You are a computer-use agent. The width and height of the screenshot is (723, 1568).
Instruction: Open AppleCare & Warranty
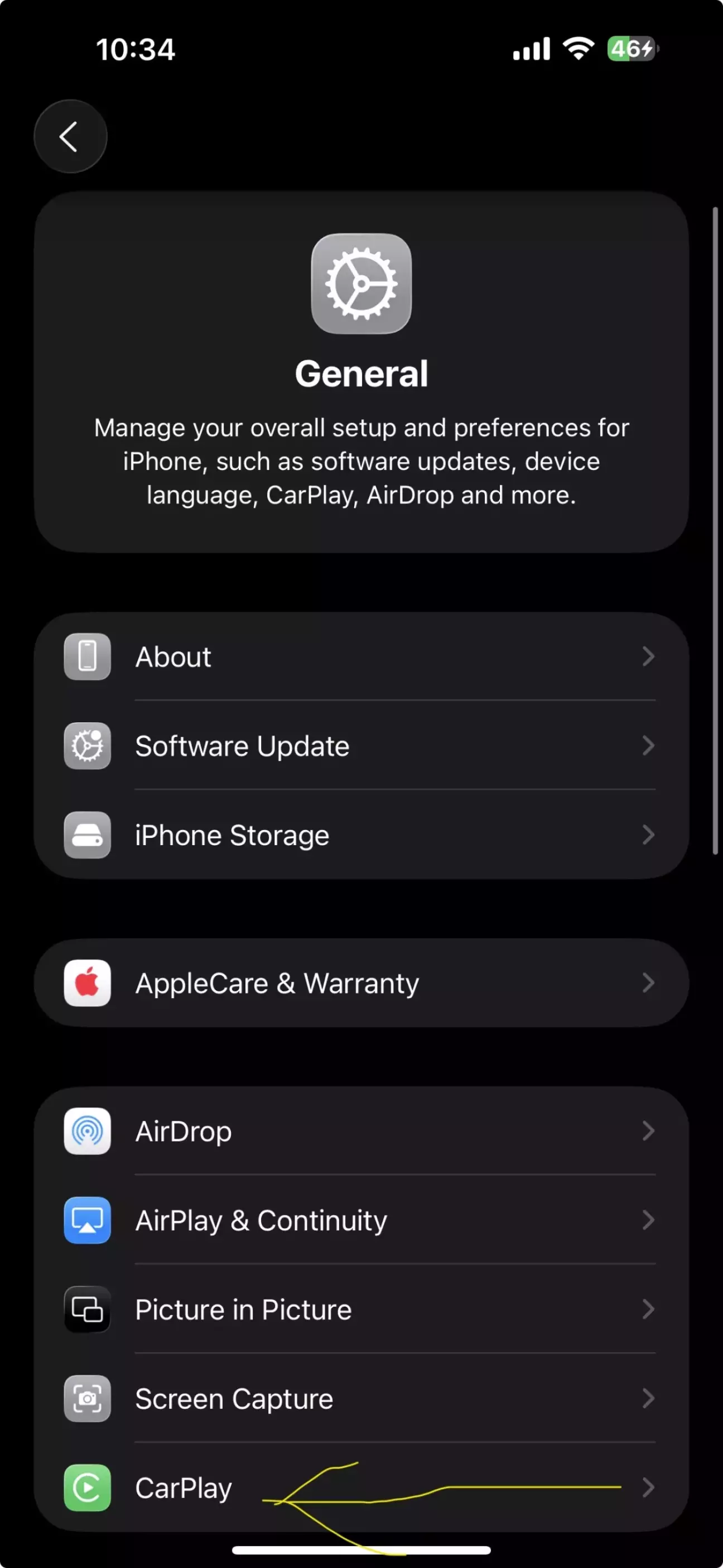(x=360, y=983)
